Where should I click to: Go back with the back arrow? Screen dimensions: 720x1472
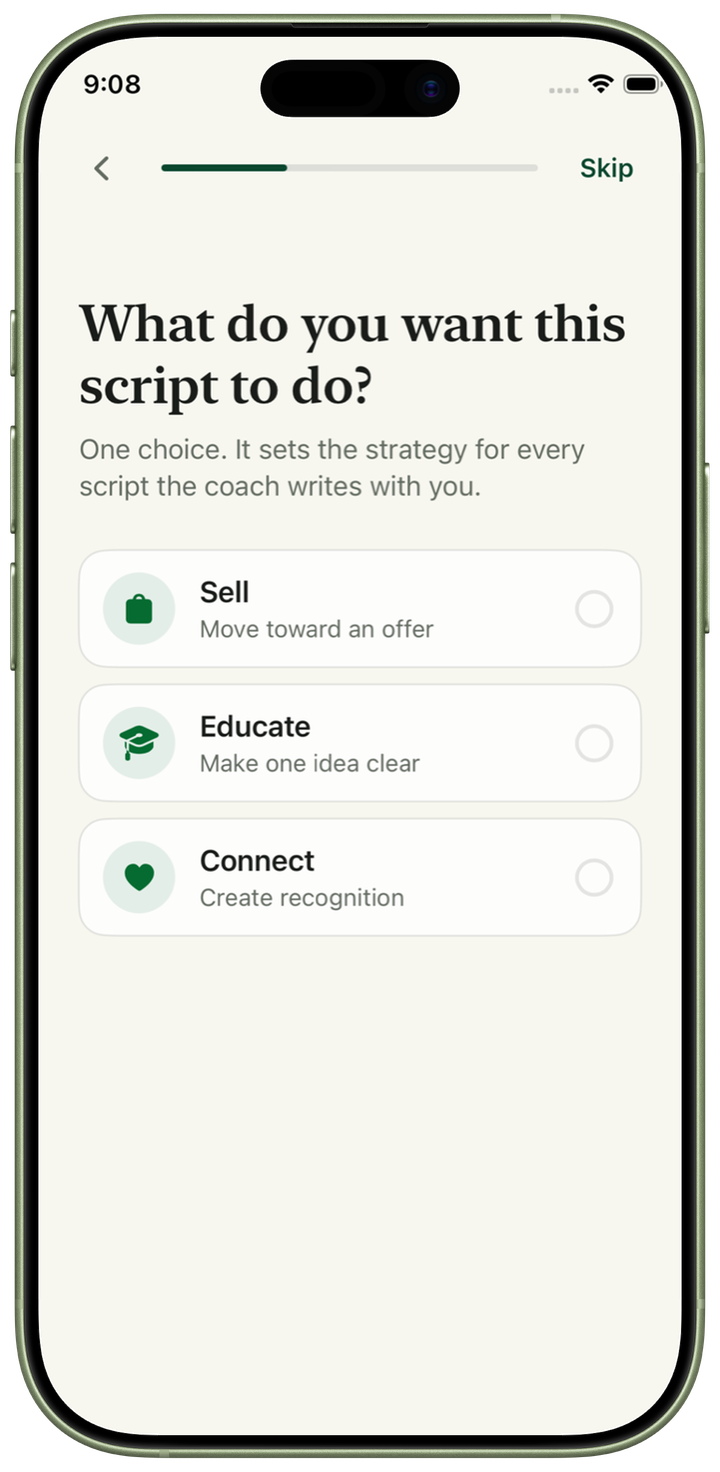[101, 168]
